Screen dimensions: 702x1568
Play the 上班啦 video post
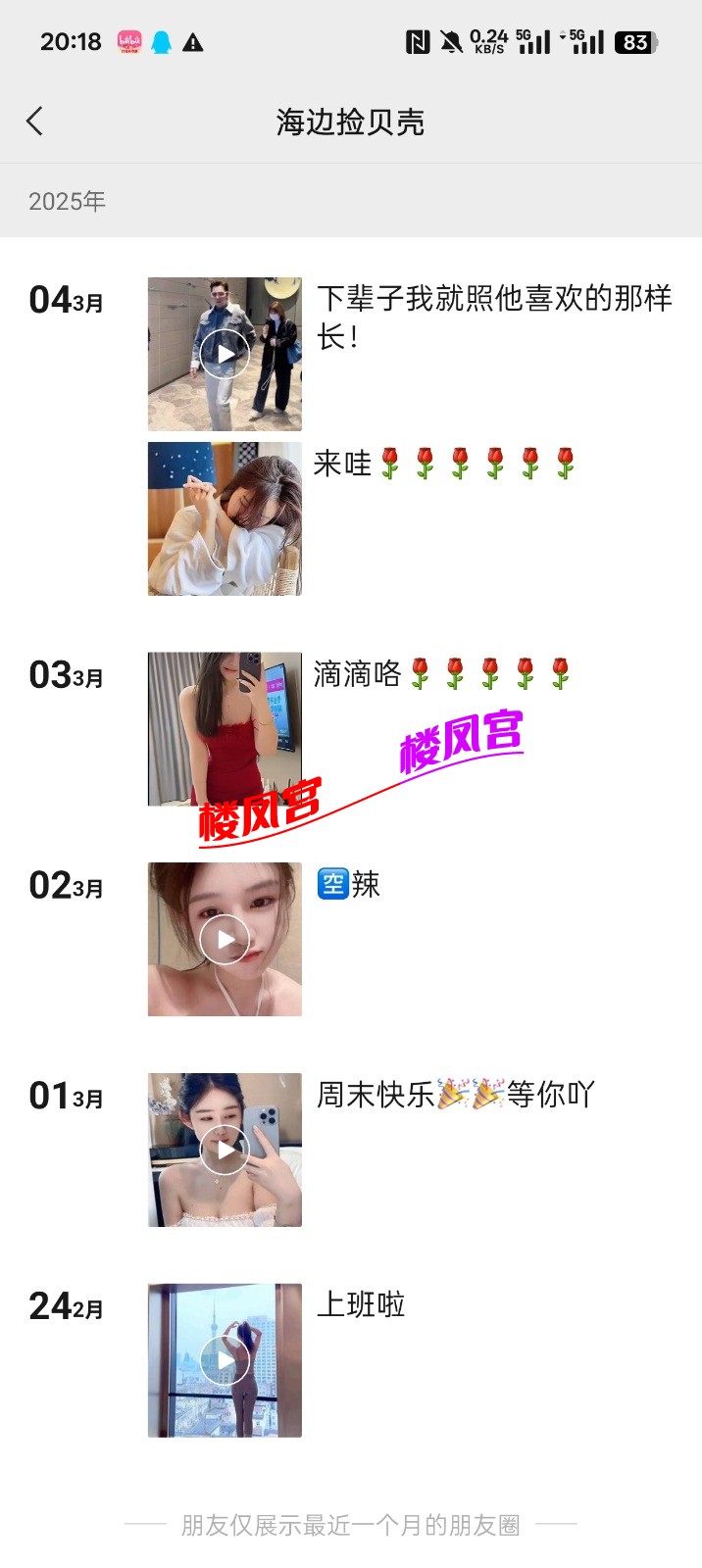225,1360
